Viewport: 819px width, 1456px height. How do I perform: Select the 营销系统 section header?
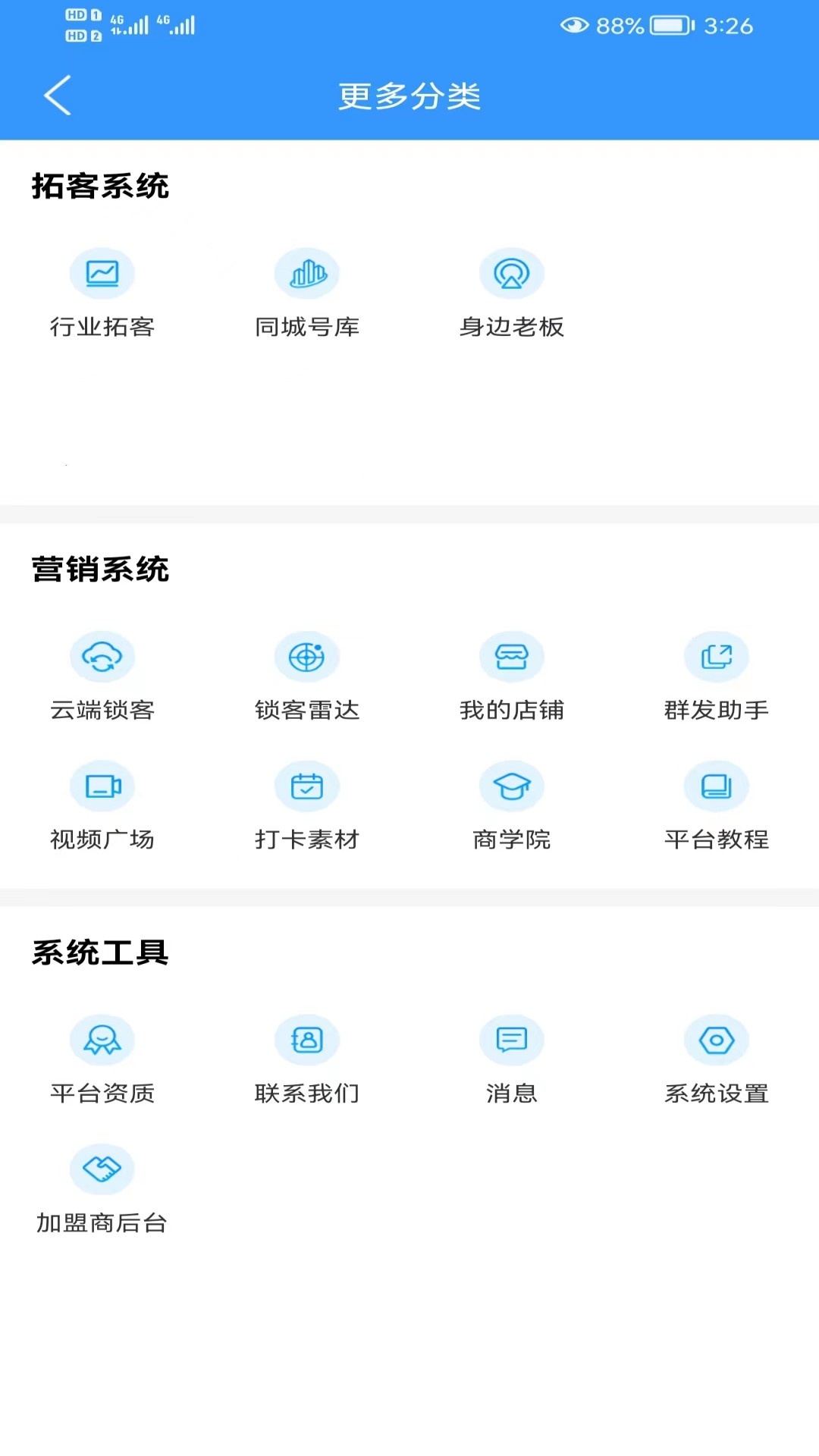[x=101, y=569]
